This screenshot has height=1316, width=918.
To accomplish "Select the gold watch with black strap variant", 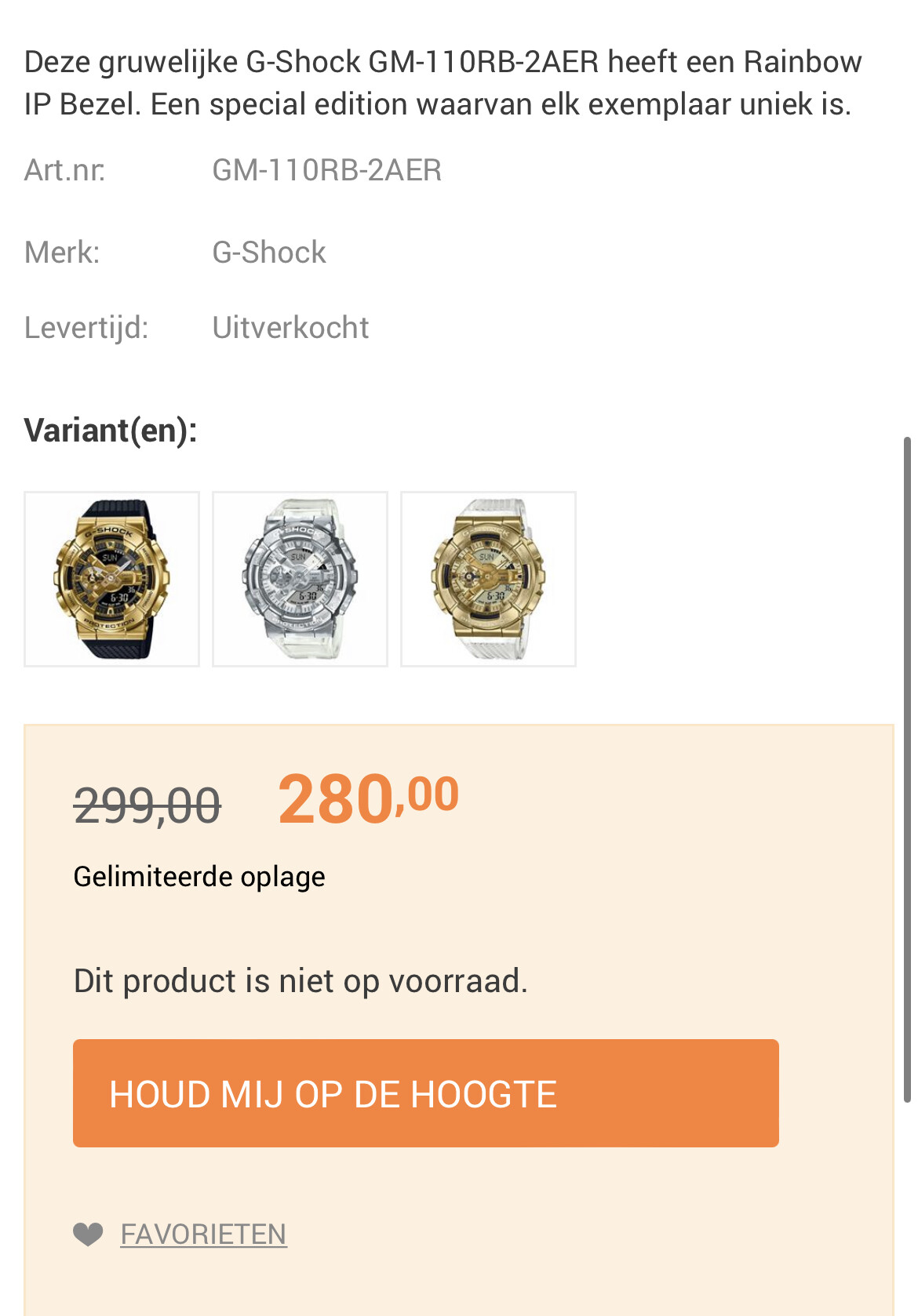I will (111, 579).
